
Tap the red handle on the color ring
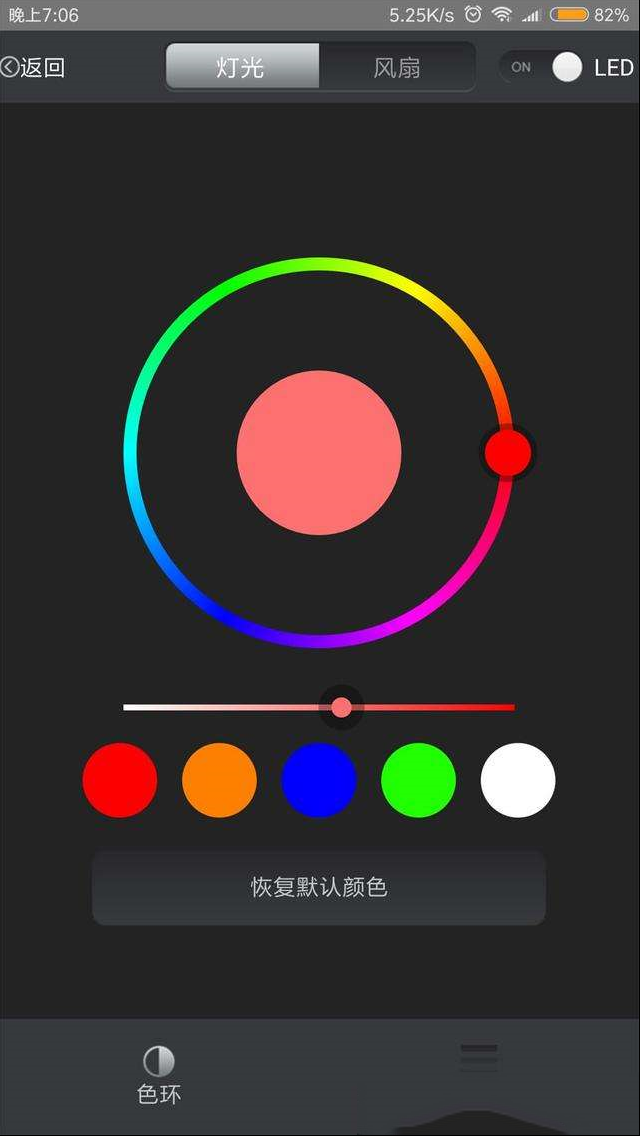(x=508, y=453)
